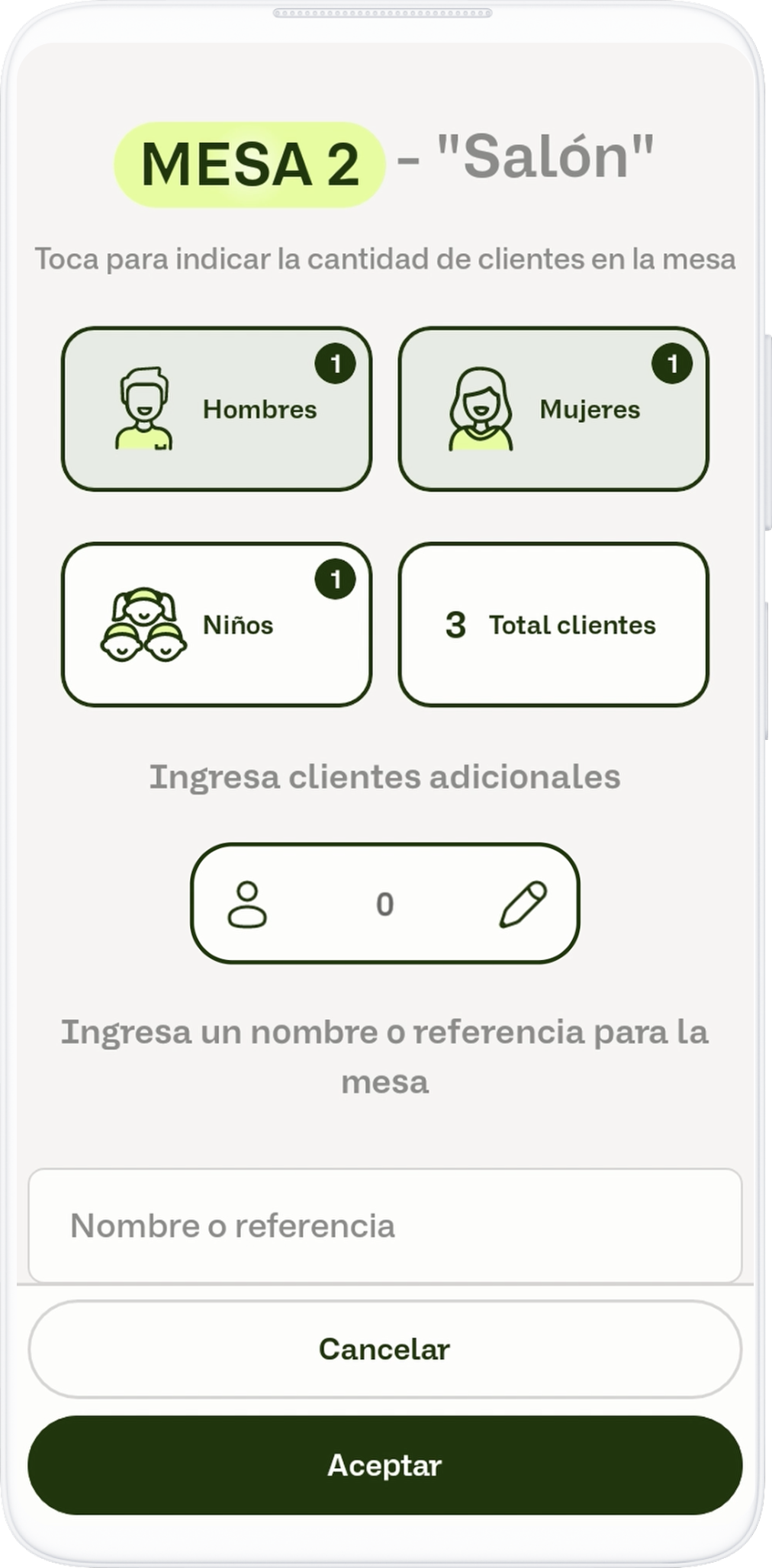The image size is (772, 1568).
Task: Cancel the table setup
Action: pos(384,1349)
